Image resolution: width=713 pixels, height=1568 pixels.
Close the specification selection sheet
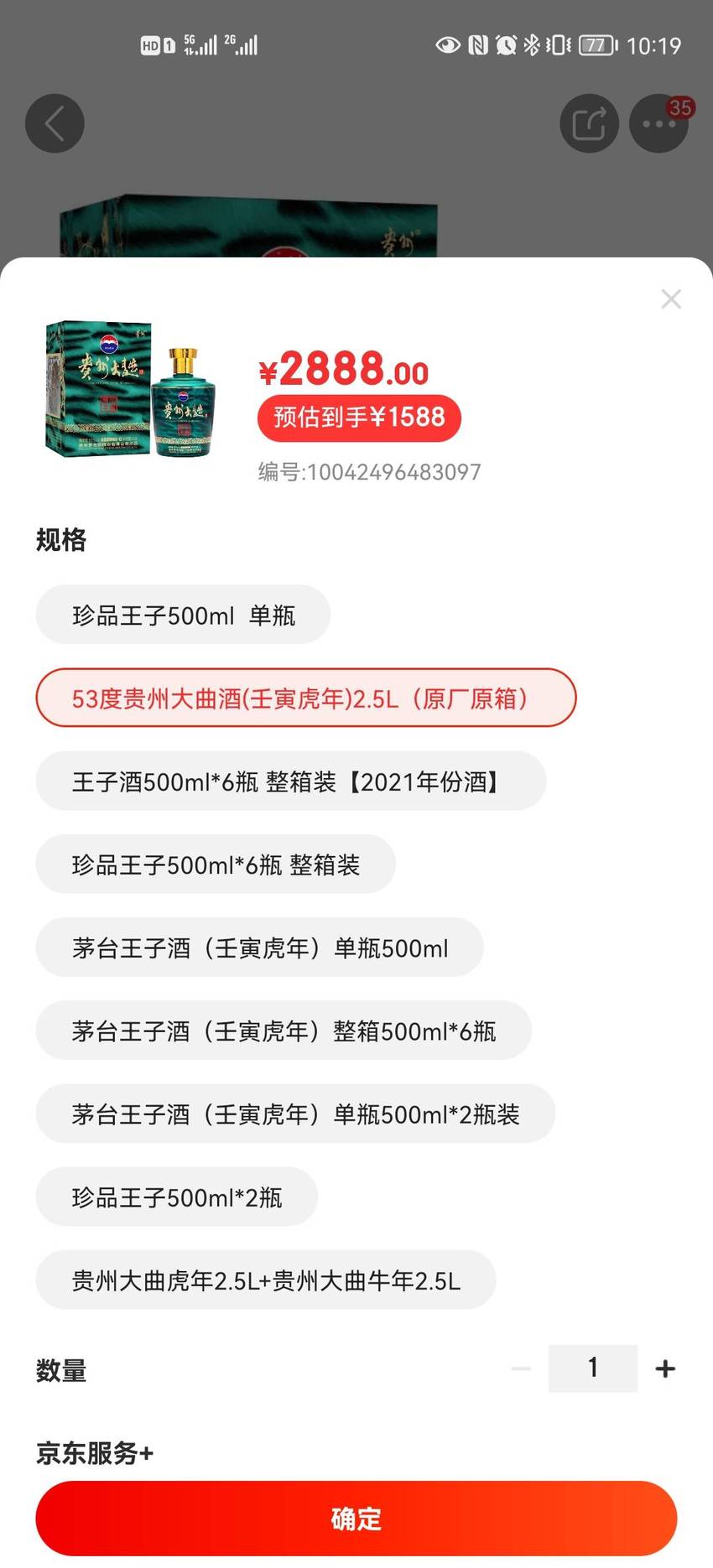point(670,299)
